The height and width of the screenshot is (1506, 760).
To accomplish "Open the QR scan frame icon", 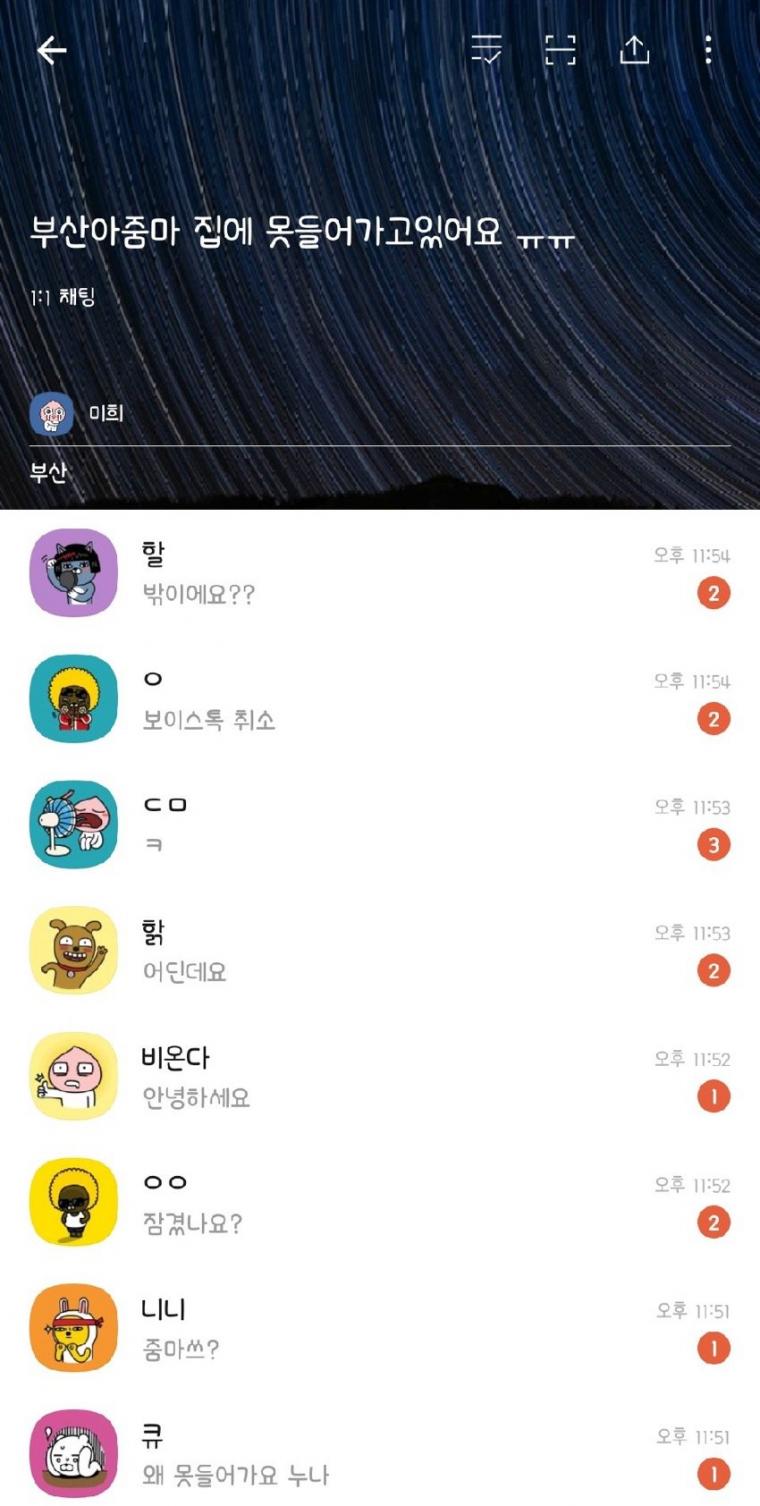I will (560, 50).
